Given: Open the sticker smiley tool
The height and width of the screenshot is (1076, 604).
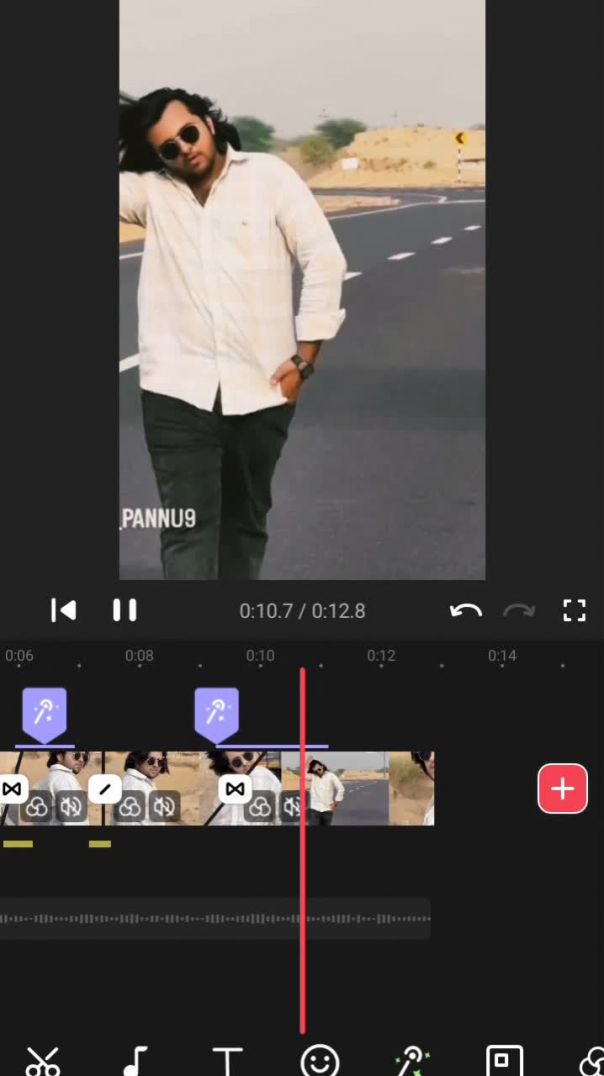Looking at the screenshot, I should (x=320, y=1061).
